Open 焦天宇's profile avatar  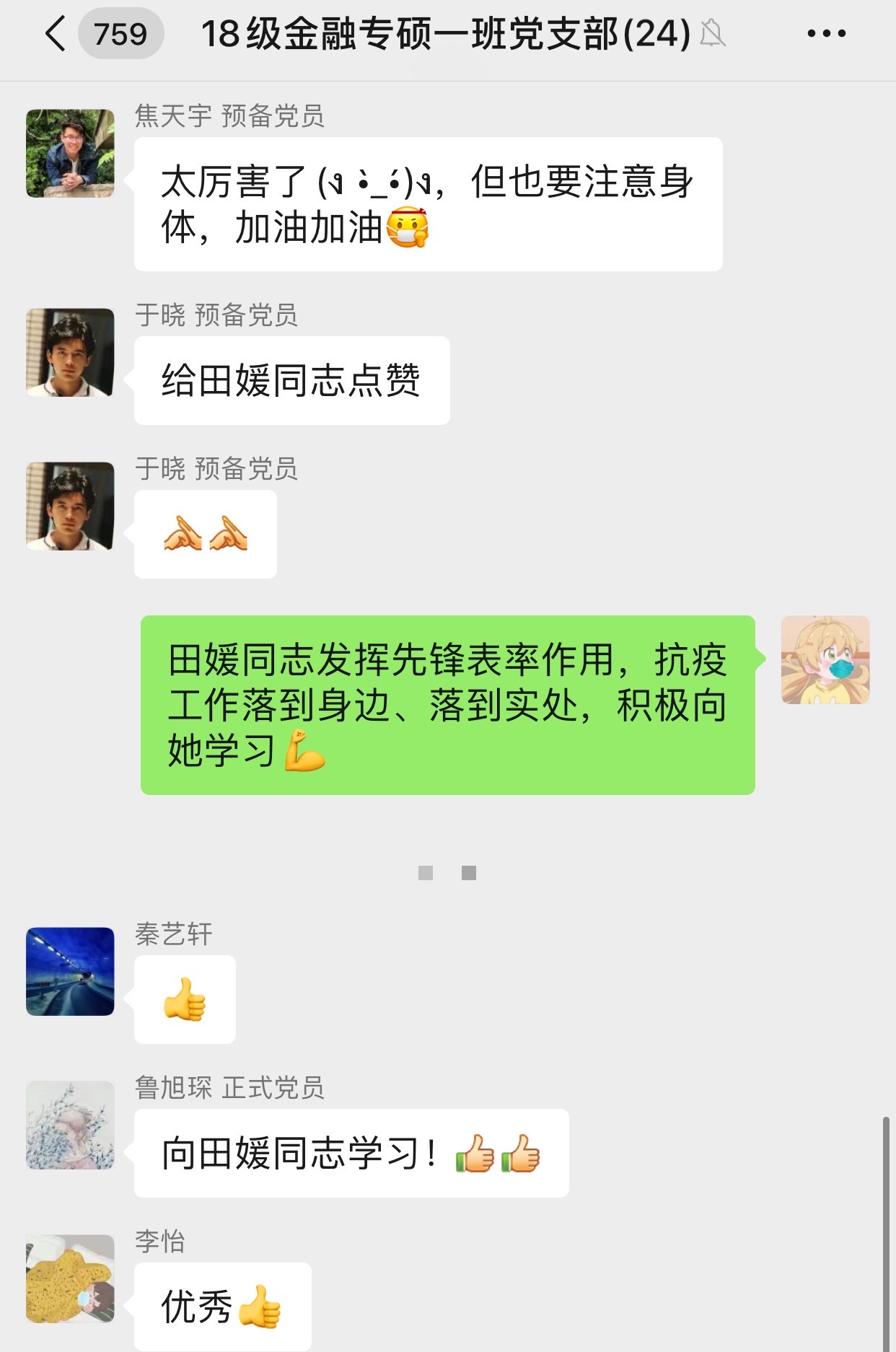click(70, 154)
